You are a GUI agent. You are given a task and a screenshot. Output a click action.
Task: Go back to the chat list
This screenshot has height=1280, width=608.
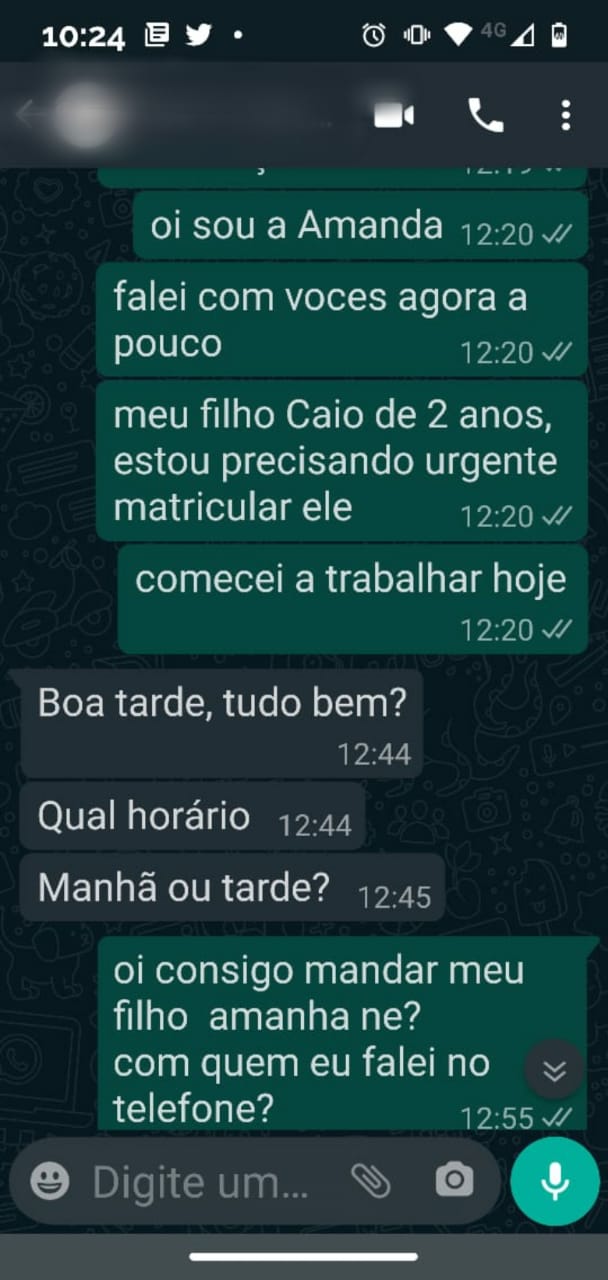26,115
